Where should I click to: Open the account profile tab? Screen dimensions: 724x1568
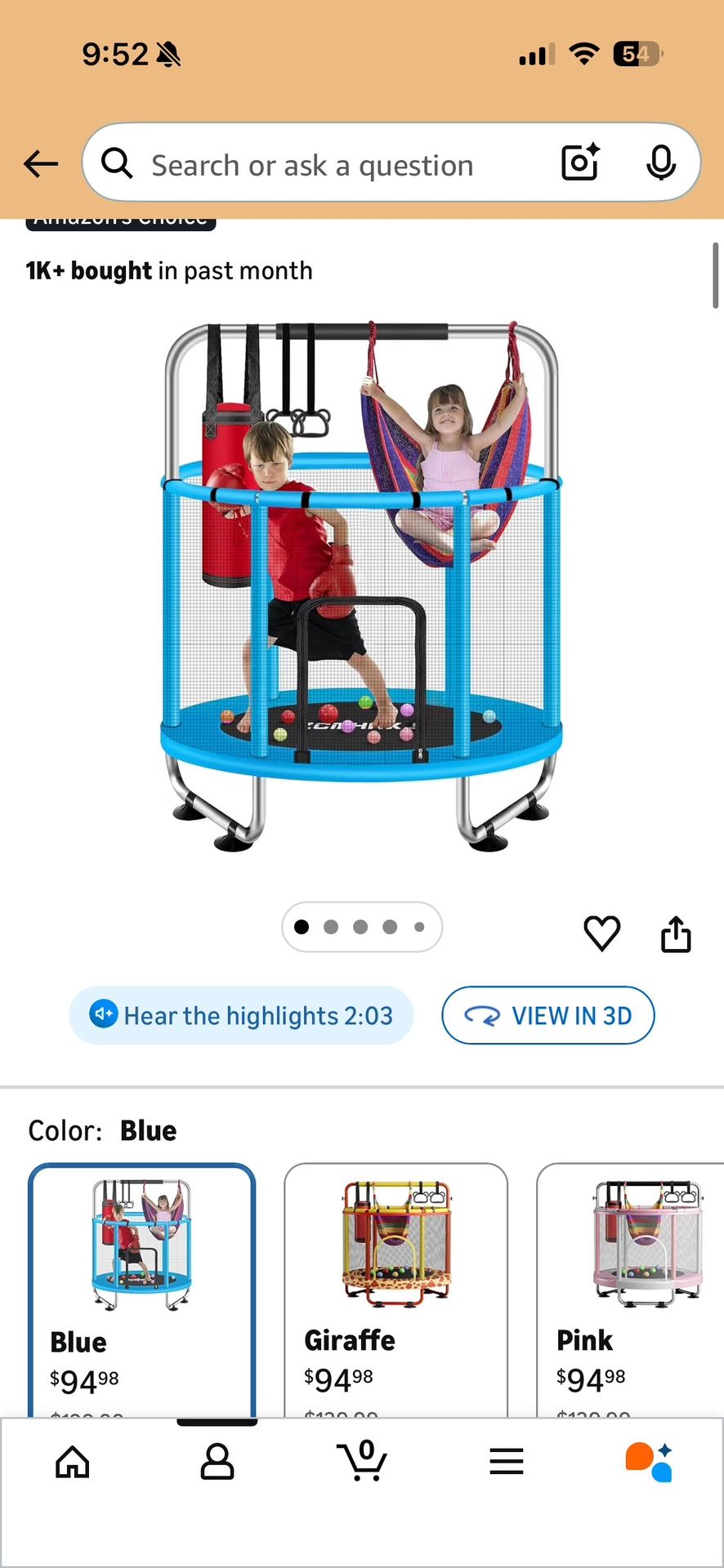click(217, 1462)
